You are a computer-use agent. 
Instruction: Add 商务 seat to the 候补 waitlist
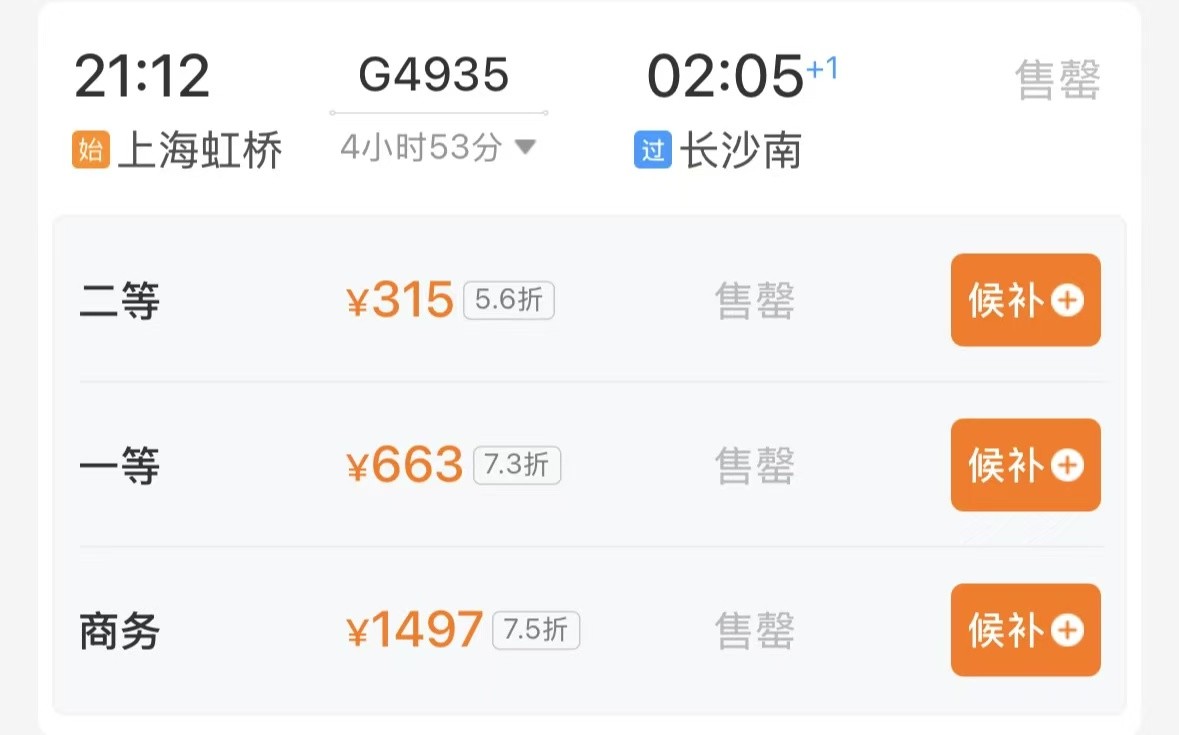[1025, 630]
